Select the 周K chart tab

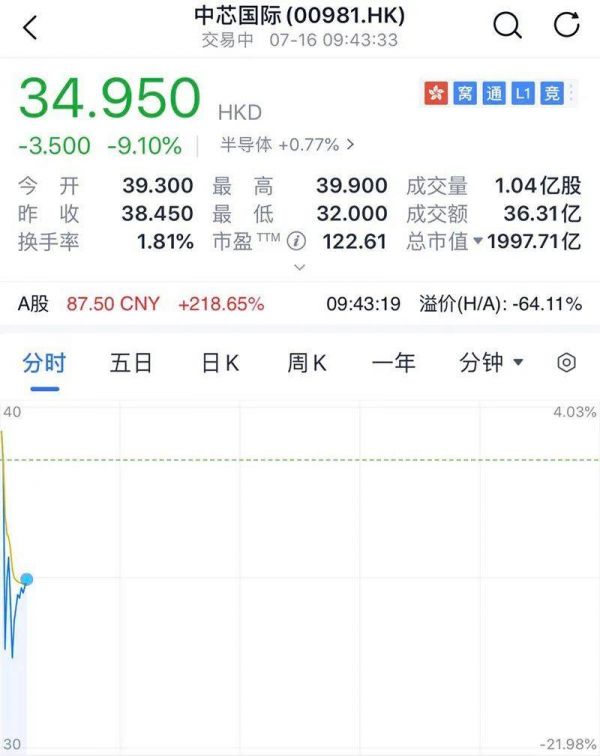click(x=306, y=363)
